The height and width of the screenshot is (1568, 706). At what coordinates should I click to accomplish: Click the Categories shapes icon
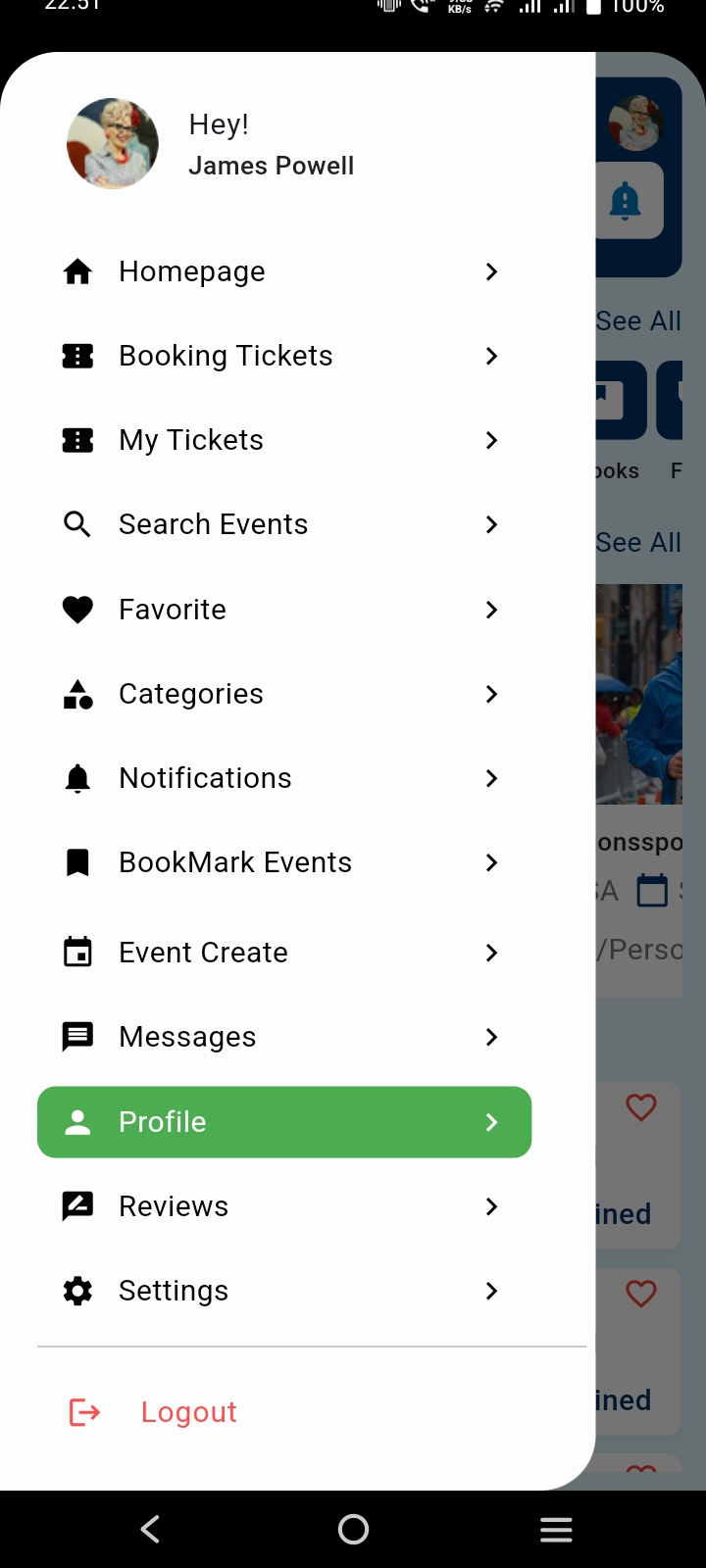click(x=77, y=693)
